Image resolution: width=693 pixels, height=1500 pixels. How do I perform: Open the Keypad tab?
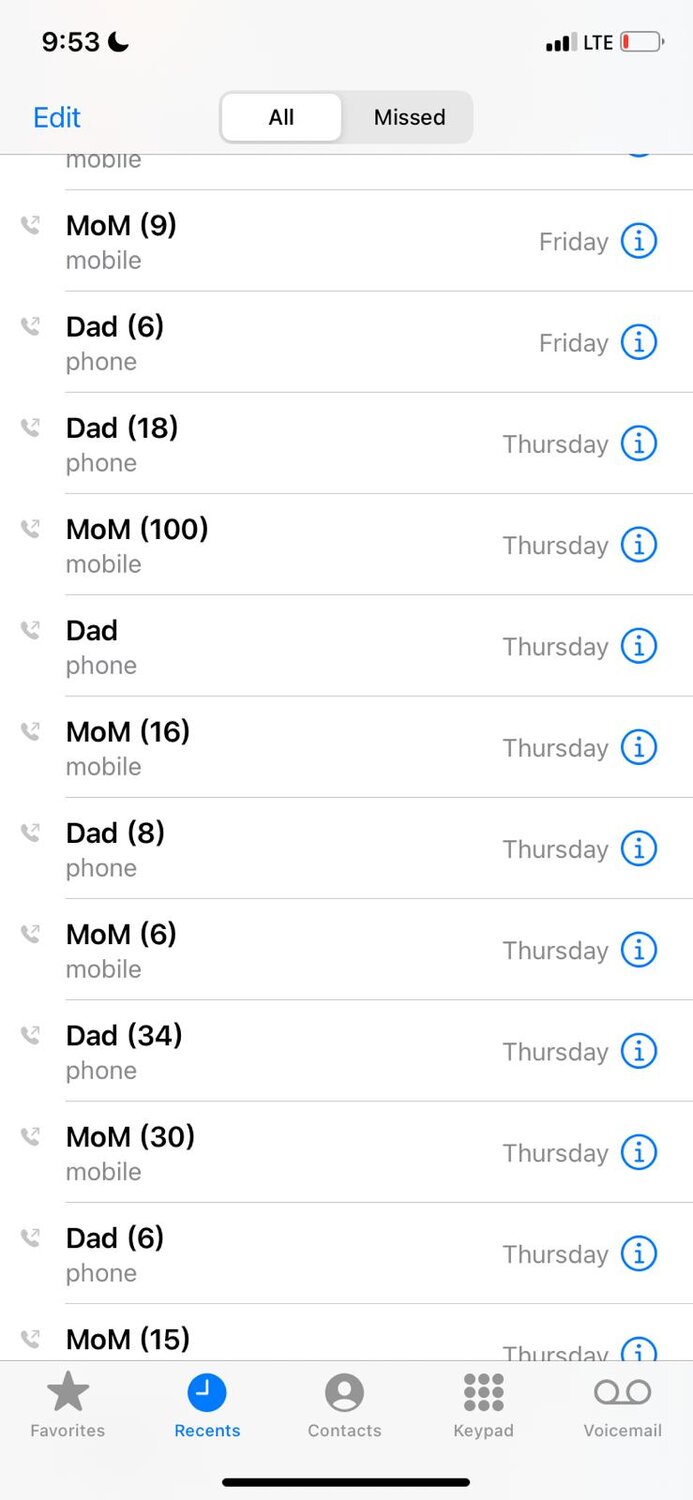pos(483,1405)
